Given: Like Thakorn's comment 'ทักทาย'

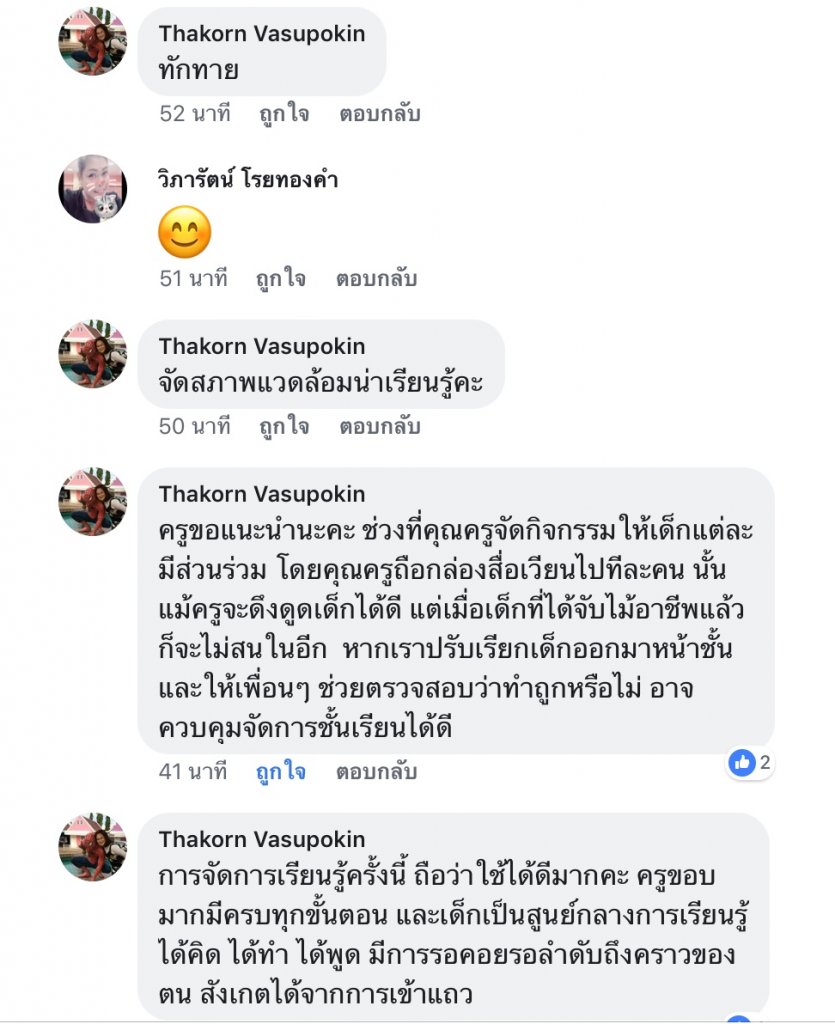Looking at the screenshot, I should pyautogui.click(x=283, y=114).
